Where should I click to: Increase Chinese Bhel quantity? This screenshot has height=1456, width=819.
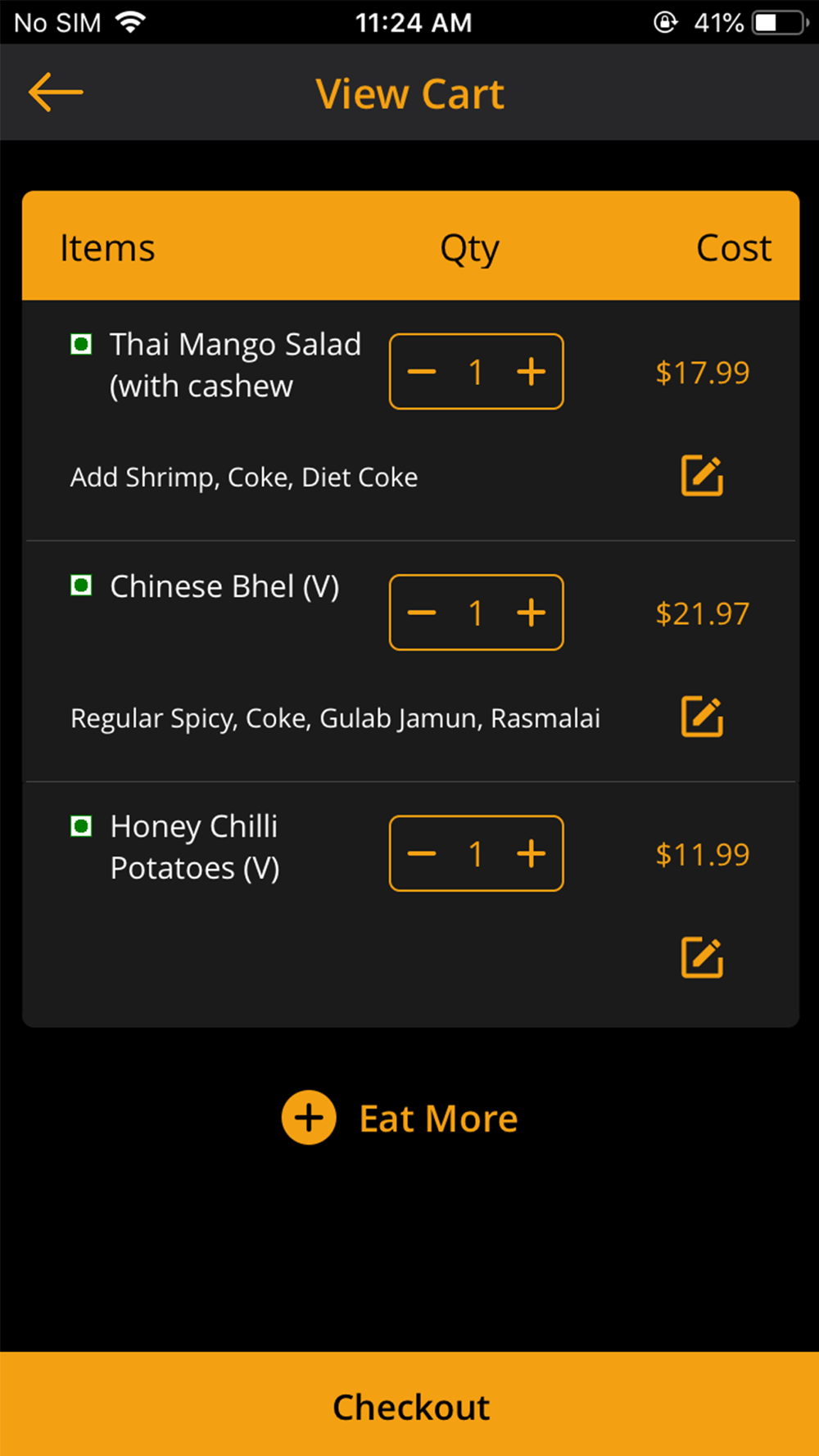point(531,613)
